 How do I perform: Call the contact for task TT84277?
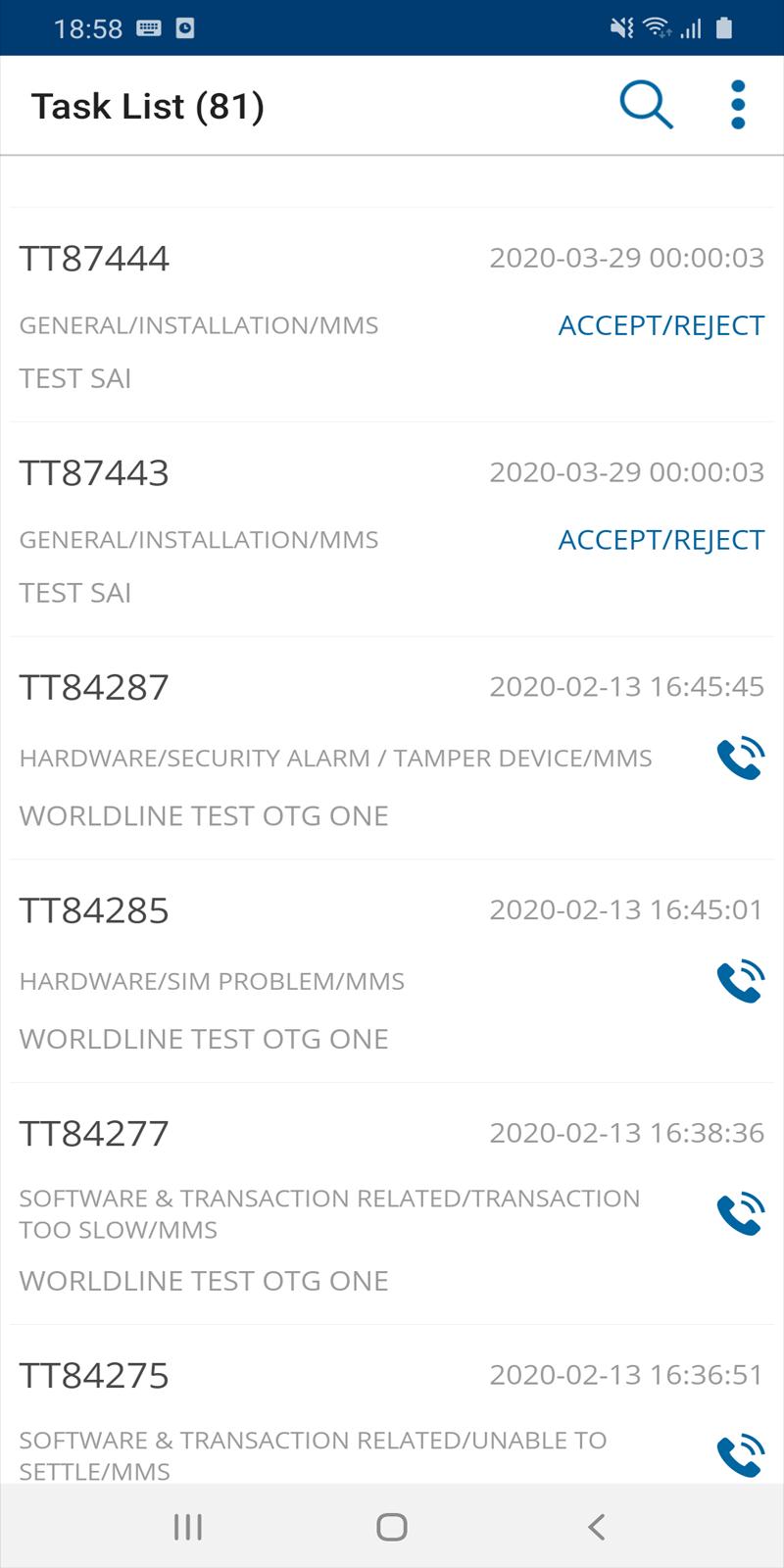[x=740, y=1213]
